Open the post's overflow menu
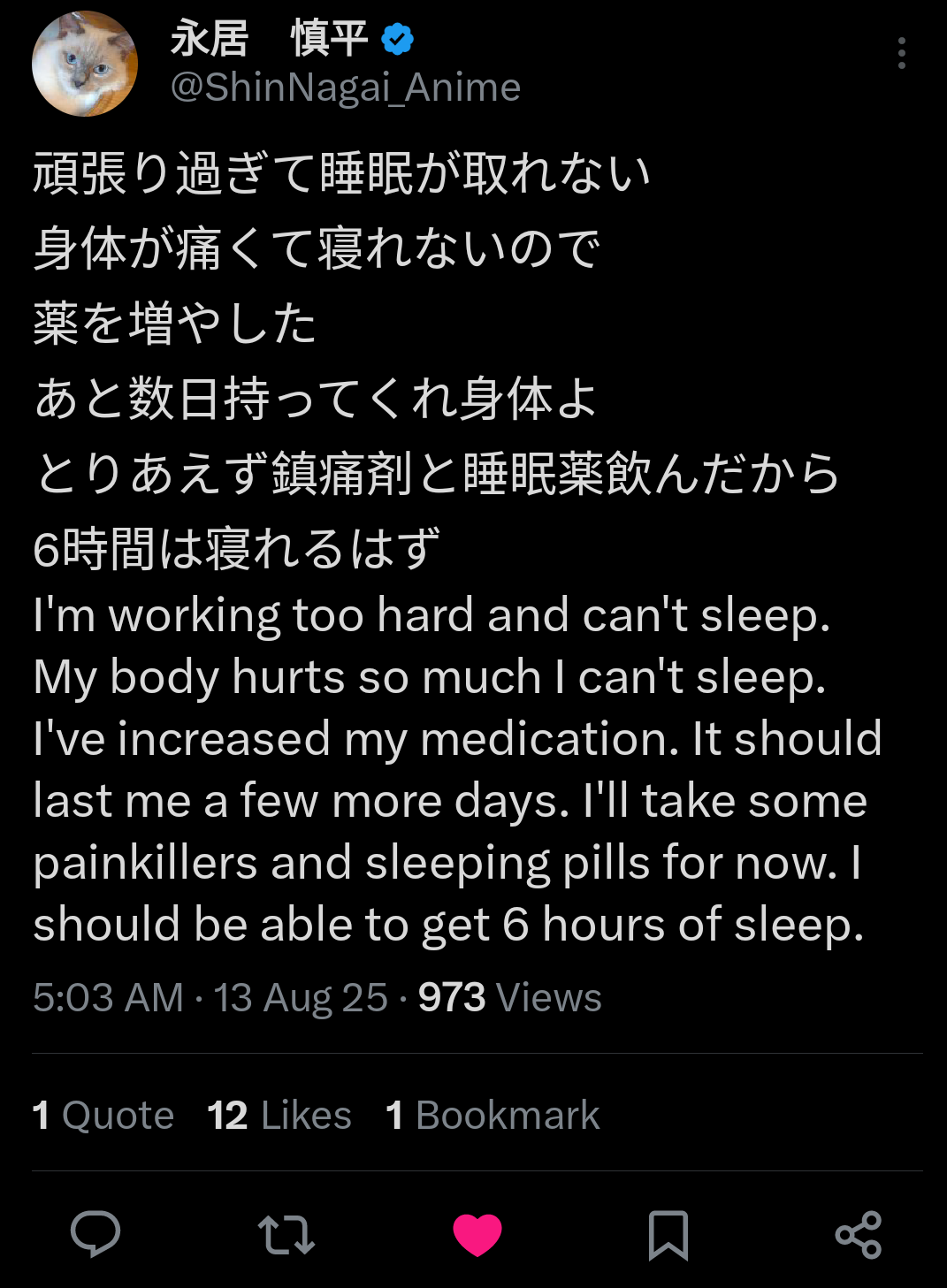947x1288 pixels. pyautogui.click(x=901, y=53)
